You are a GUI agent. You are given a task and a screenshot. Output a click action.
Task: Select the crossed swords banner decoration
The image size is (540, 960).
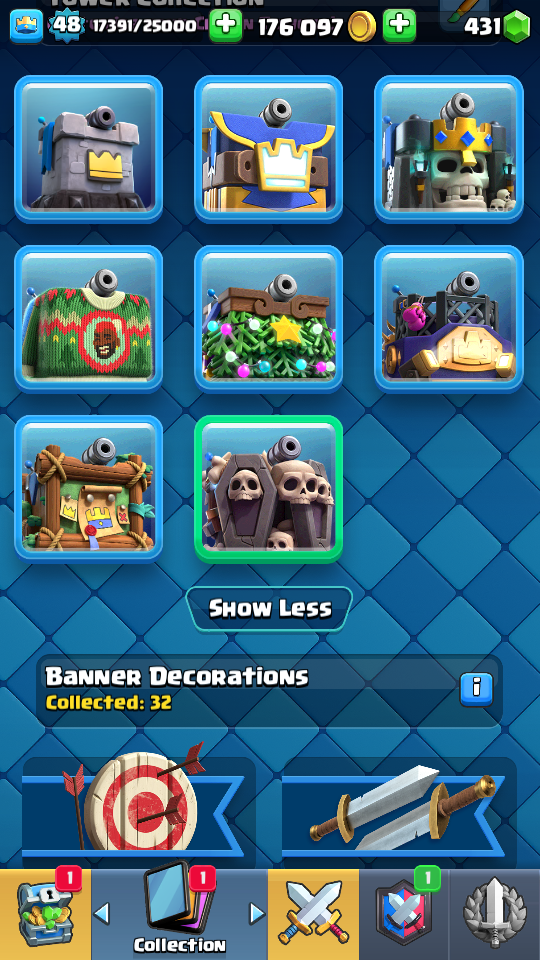point(399,810)
